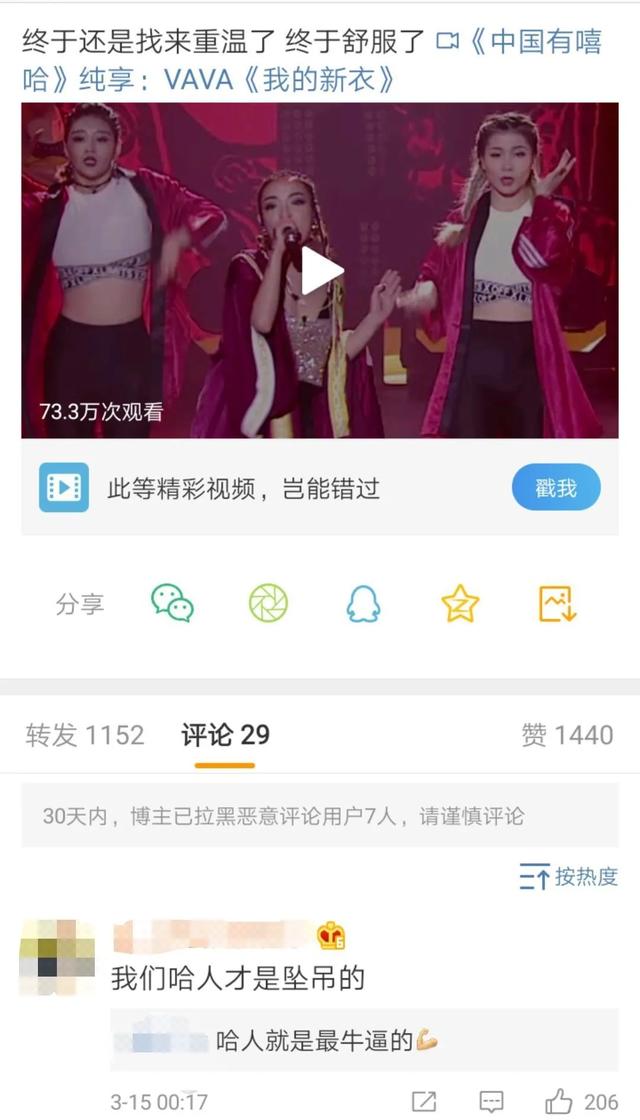
Task: Play the VAVA 我的新衣 video
Action: coord(321,272)
